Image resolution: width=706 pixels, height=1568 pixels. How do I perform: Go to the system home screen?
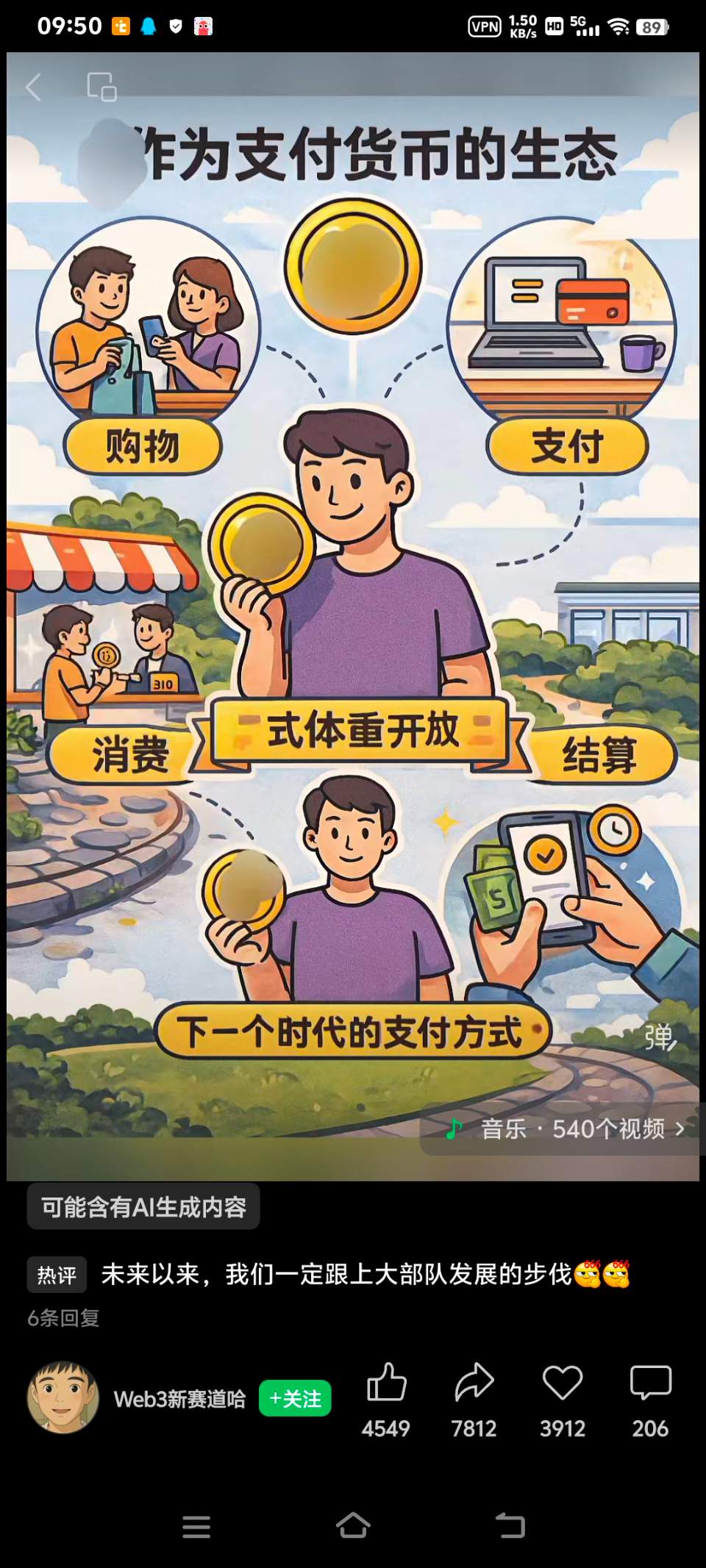353,1525
